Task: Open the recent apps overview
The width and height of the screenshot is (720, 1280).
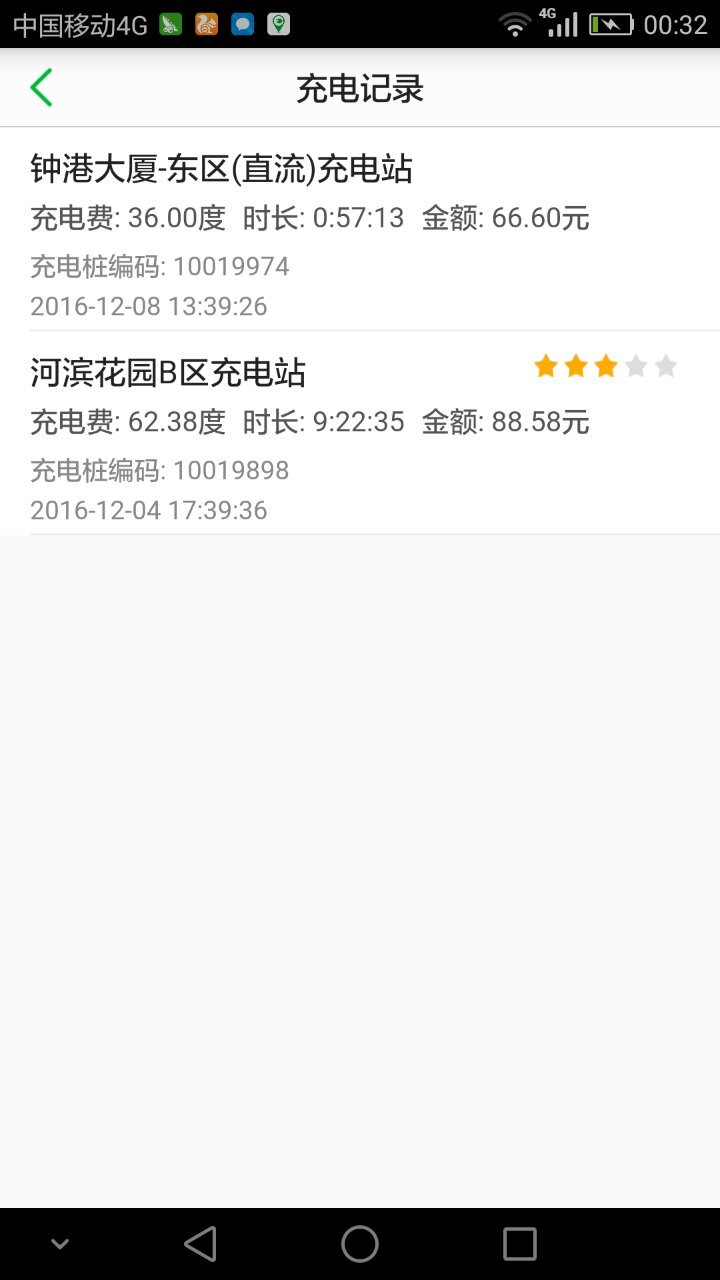Action: pos(520,1244)
